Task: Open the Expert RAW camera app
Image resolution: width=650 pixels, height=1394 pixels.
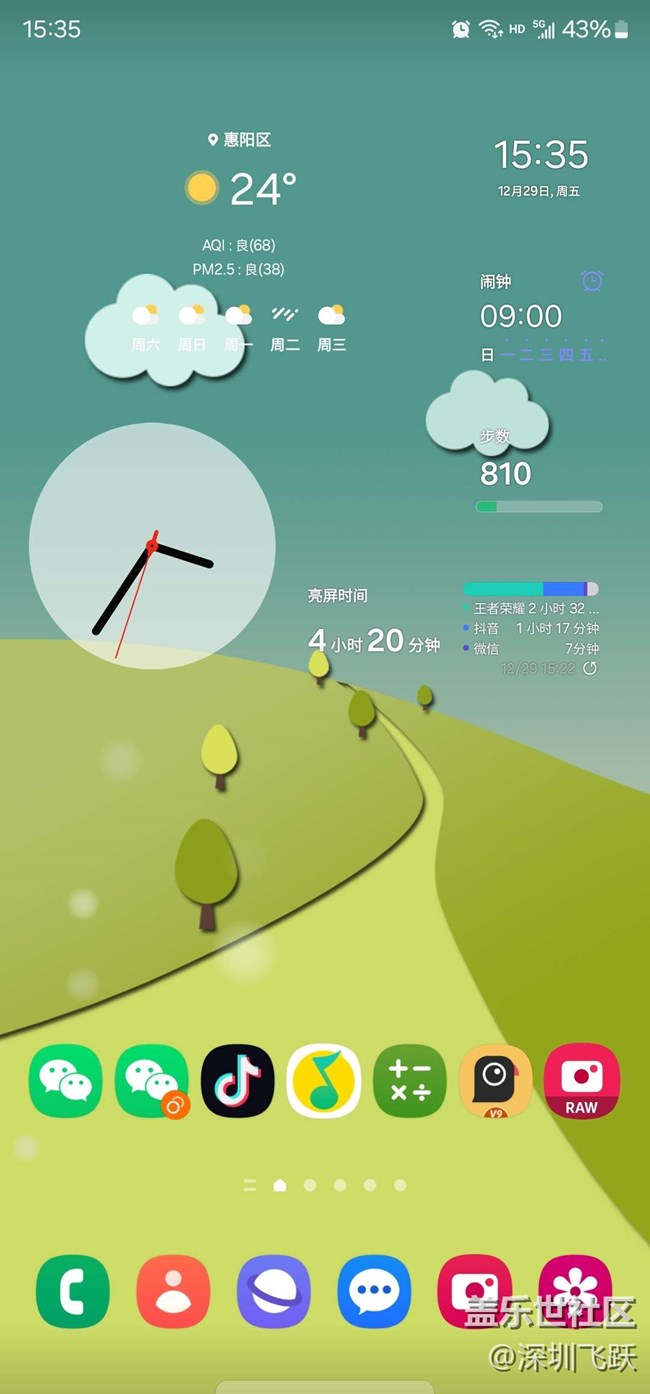Action: click(x=582, y=1082)
